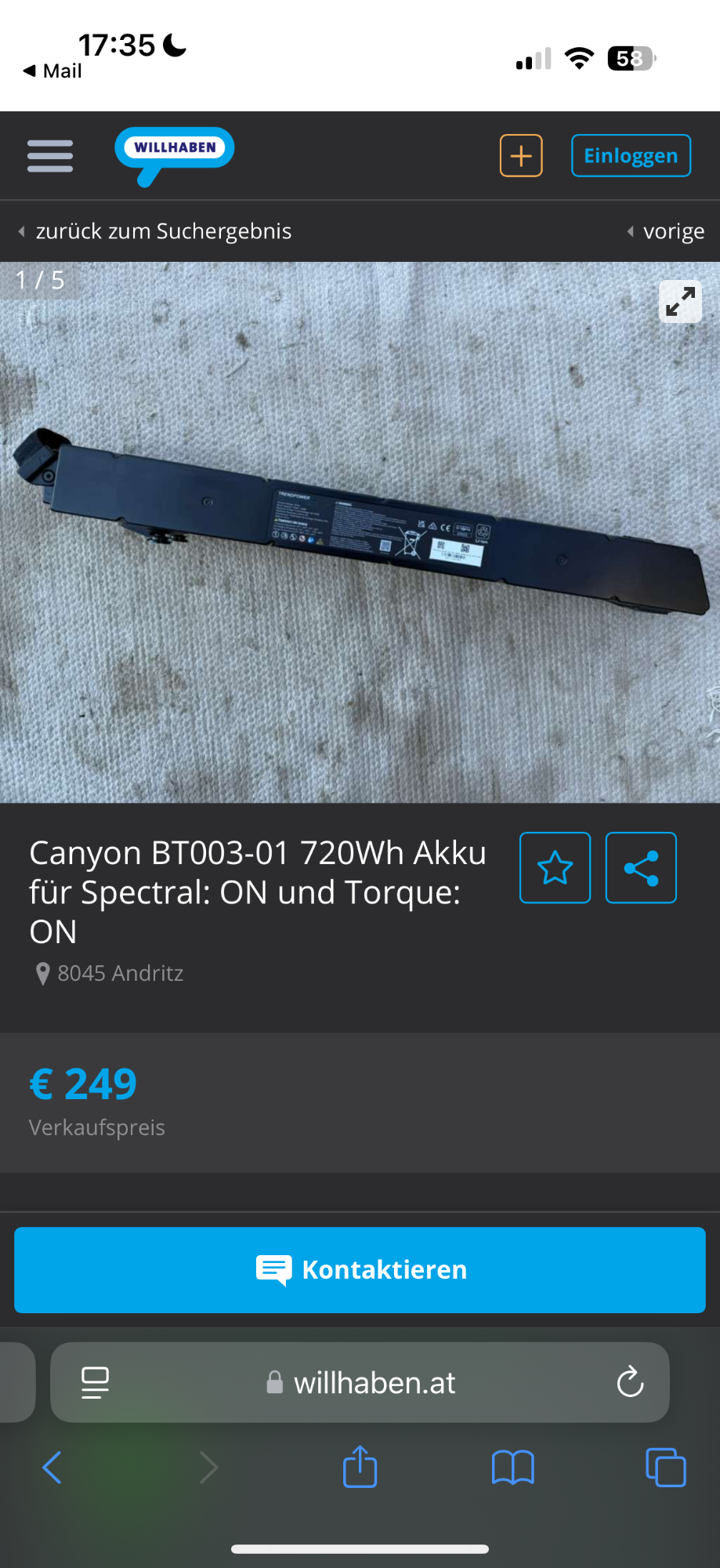Return to the Mail app
Screen dimensions: 720x1568
coord(52,71)
